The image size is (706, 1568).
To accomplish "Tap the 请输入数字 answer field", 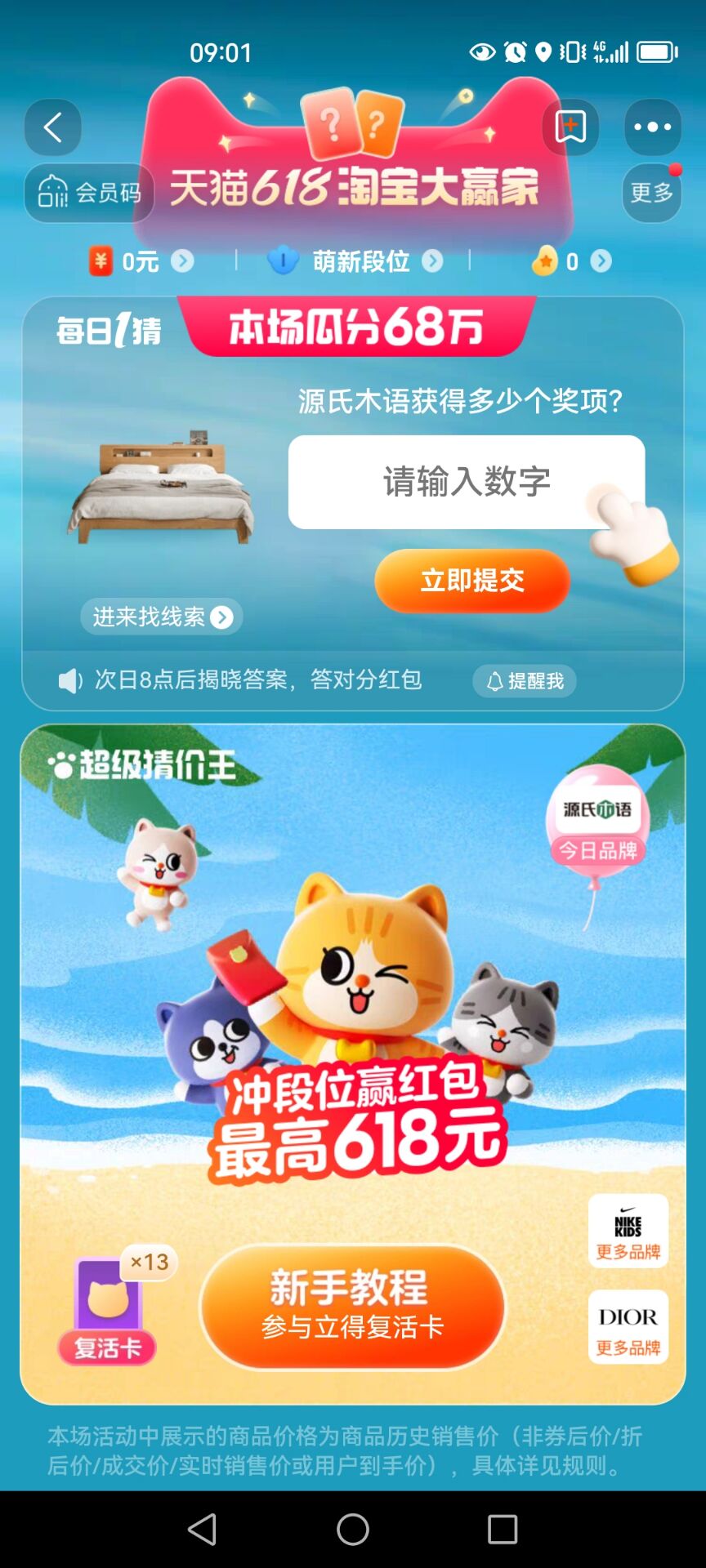I will pos(467,482).
